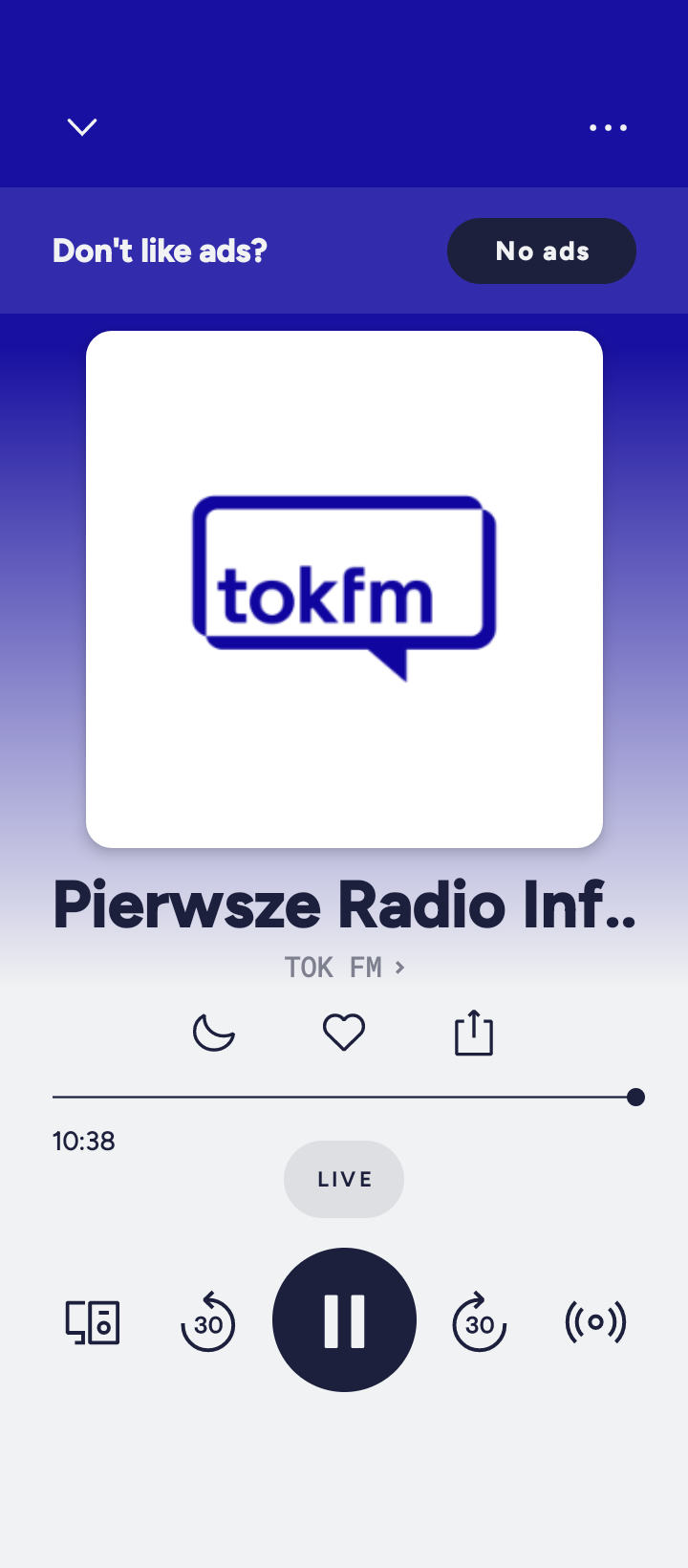Open the TOK FM station link

(344, 968)
